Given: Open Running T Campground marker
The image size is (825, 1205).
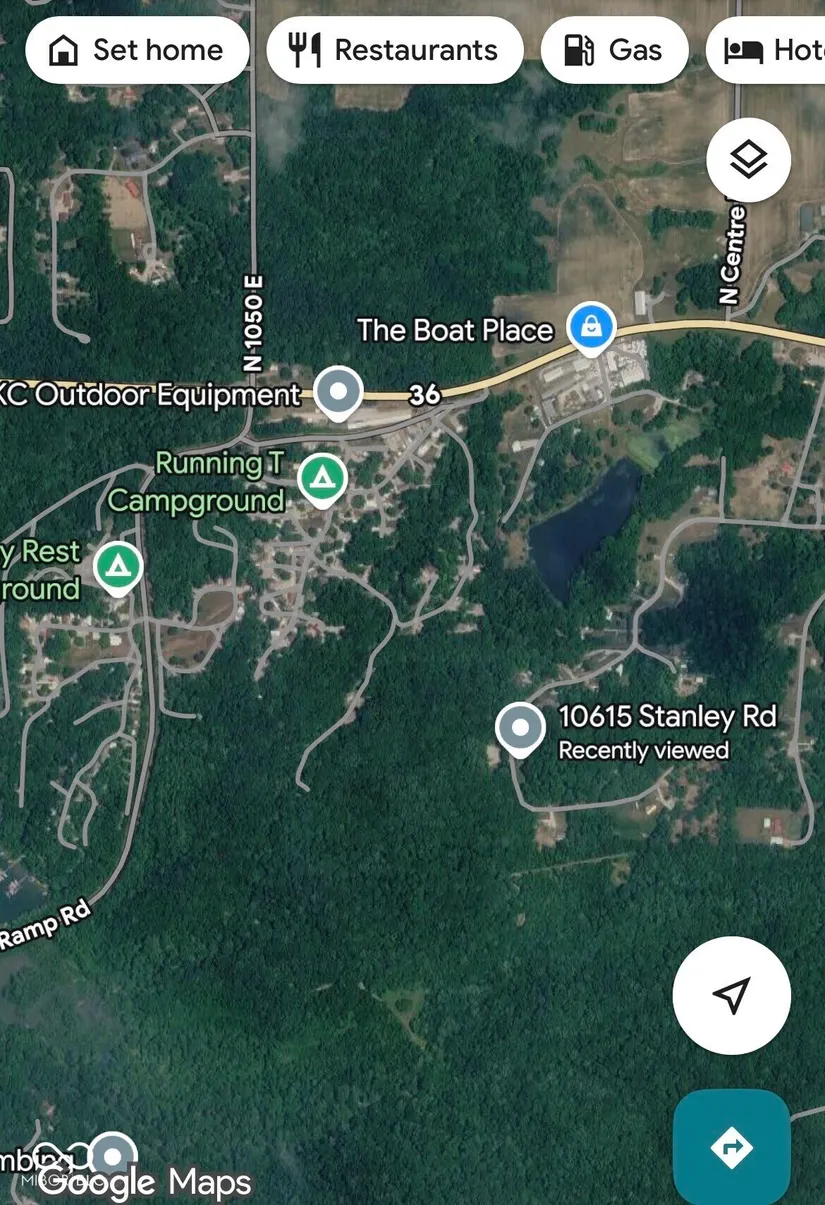Looking at the screenshot, I should tap(322, 479).
